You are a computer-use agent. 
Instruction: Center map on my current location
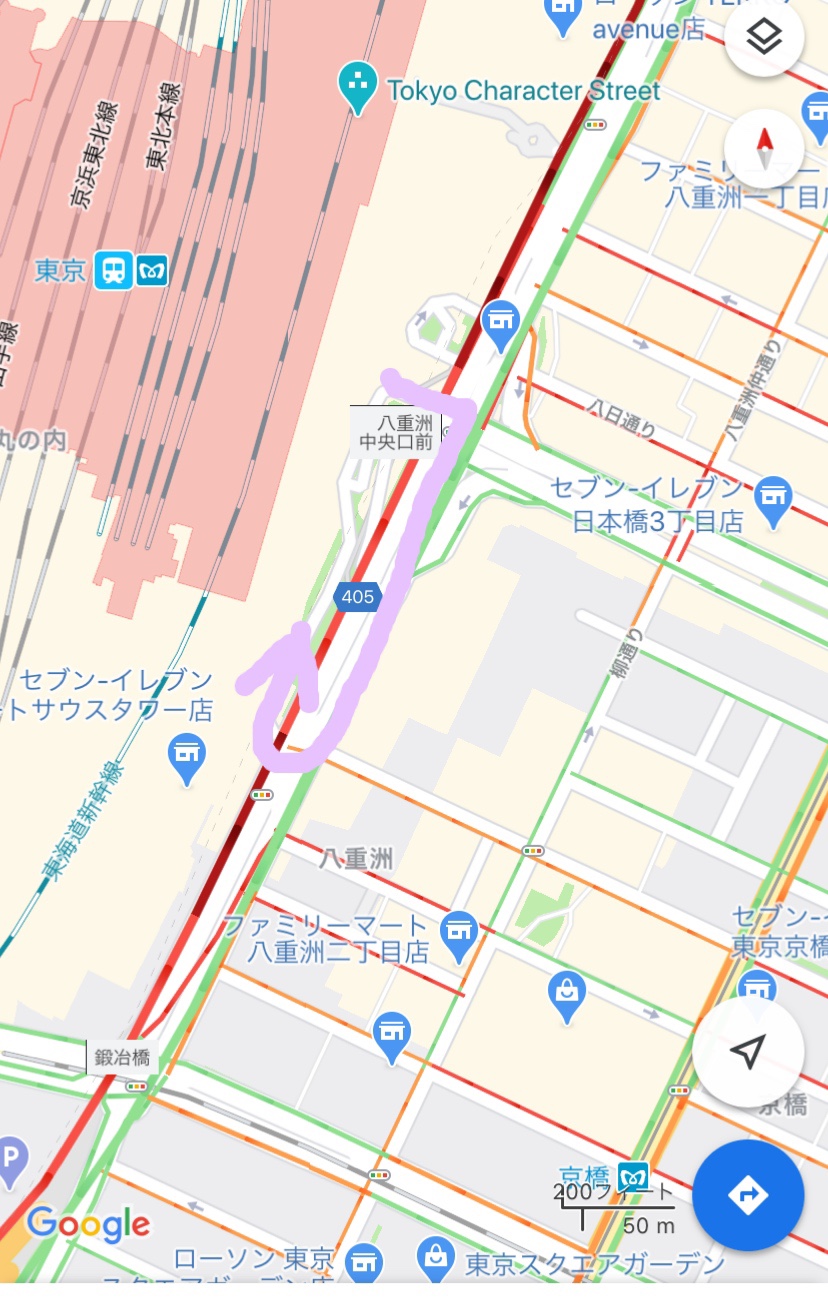pos(747,1051)
